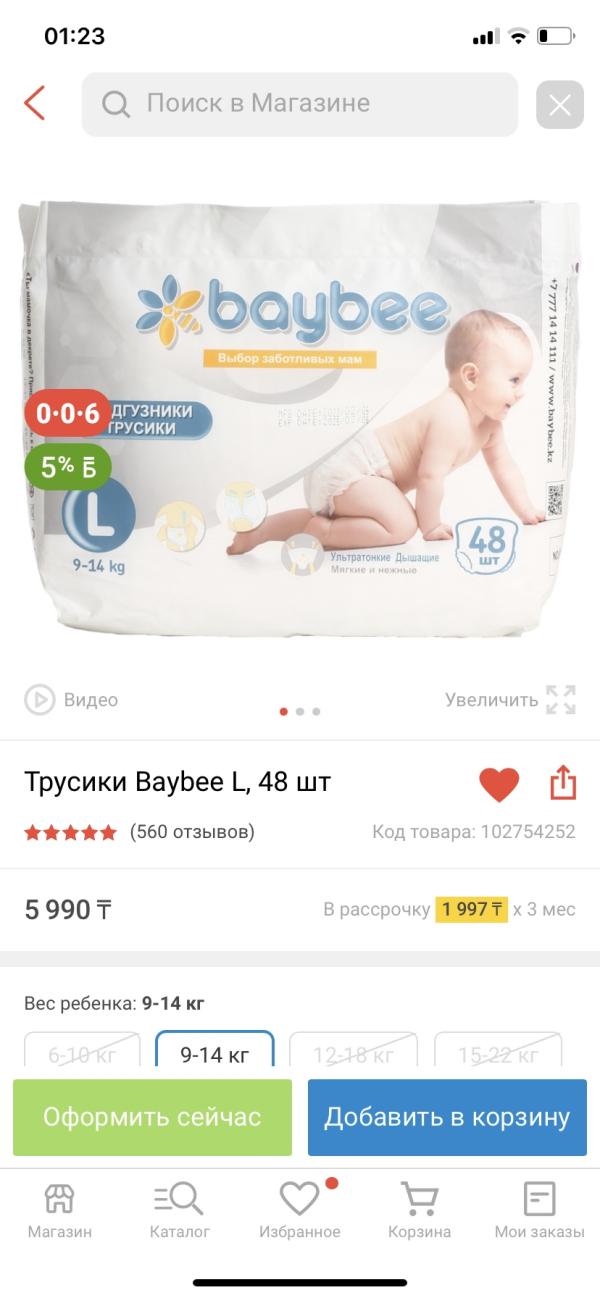The image size is (600, 1297).
Task: Tap Оформить сейчас to order now
Action: [x=152, y=1117]
